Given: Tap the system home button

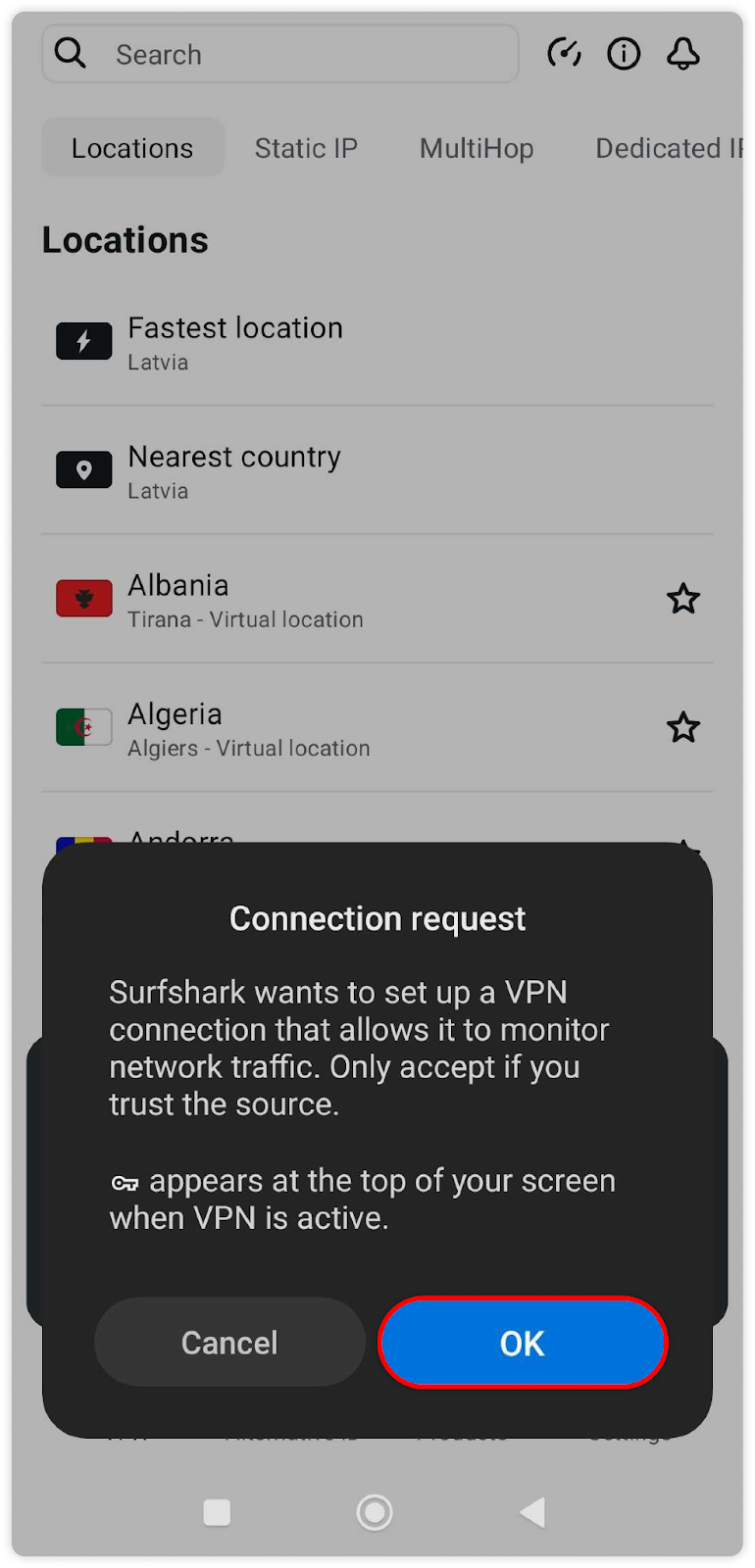Looking at the screenshot, I should pyautogui.click(x=375, y=1512).
